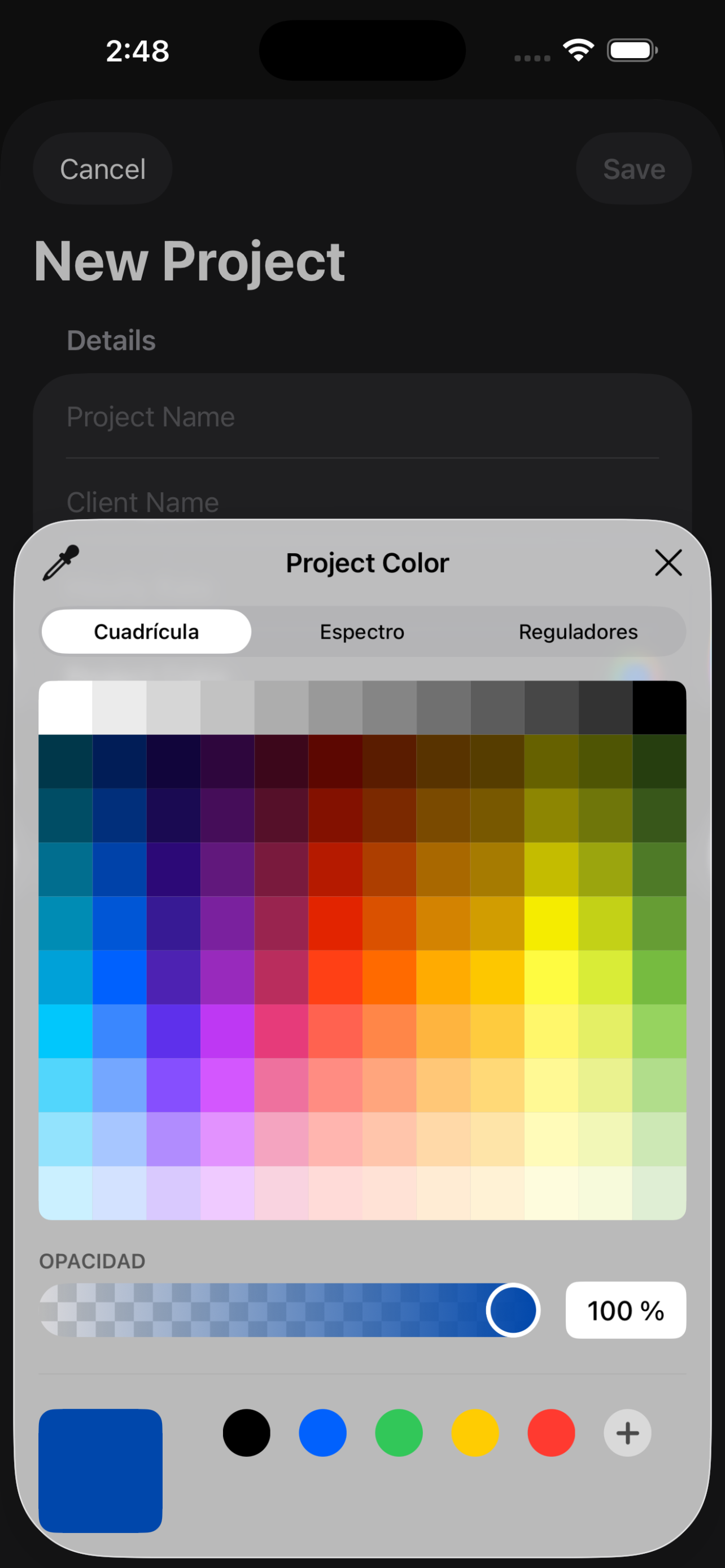Close the Project Color picker
The width and height of the screenshot is (725, 1568).
(x=669, y=563)
